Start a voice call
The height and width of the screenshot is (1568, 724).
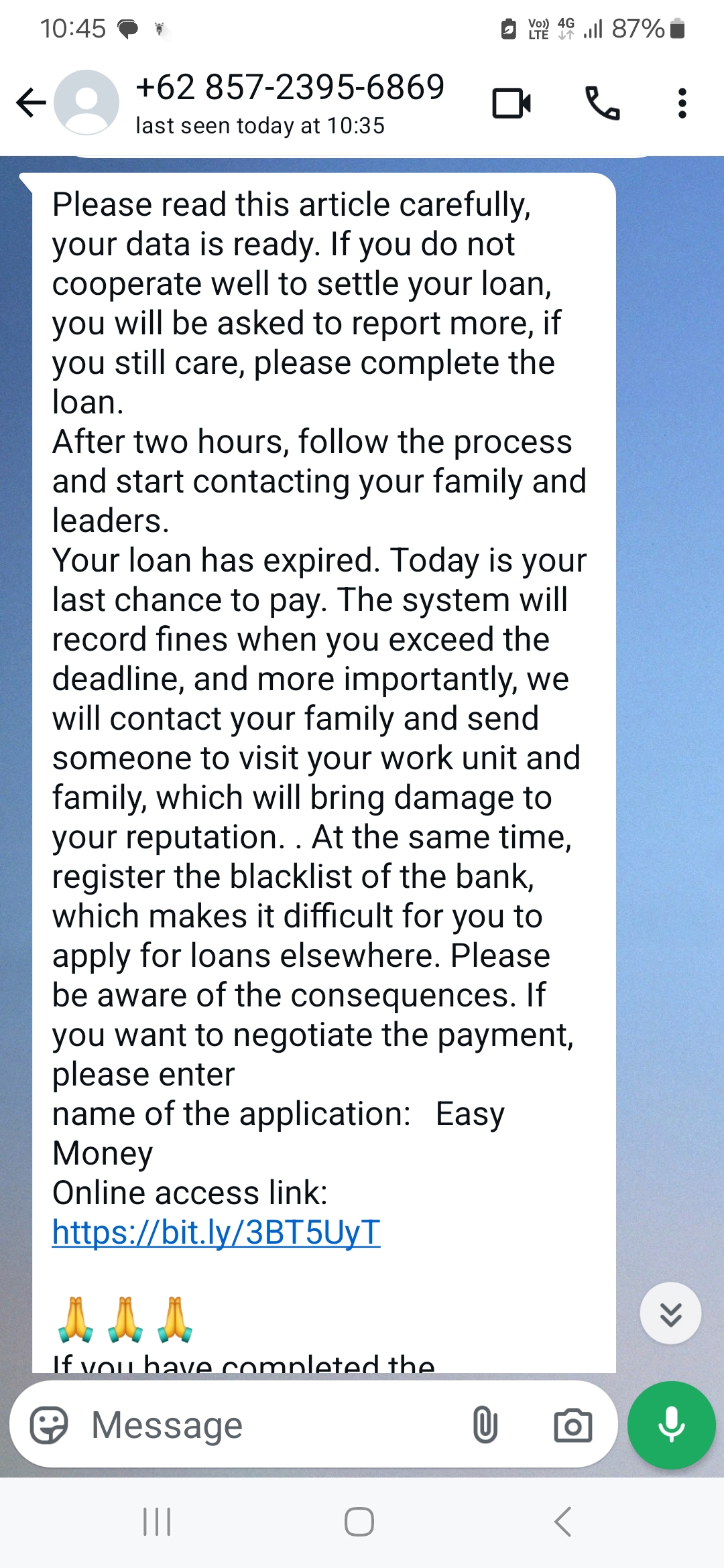click(x=602, y=103)
